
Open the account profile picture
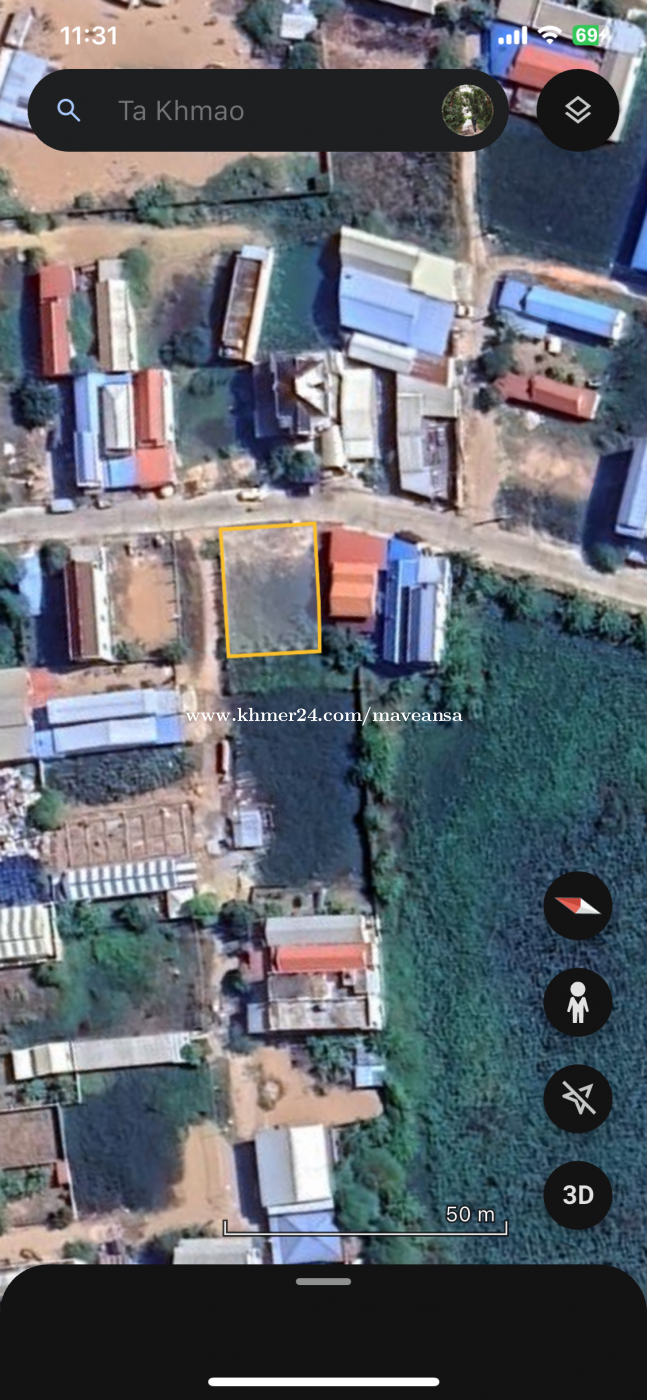click(467, 110)
